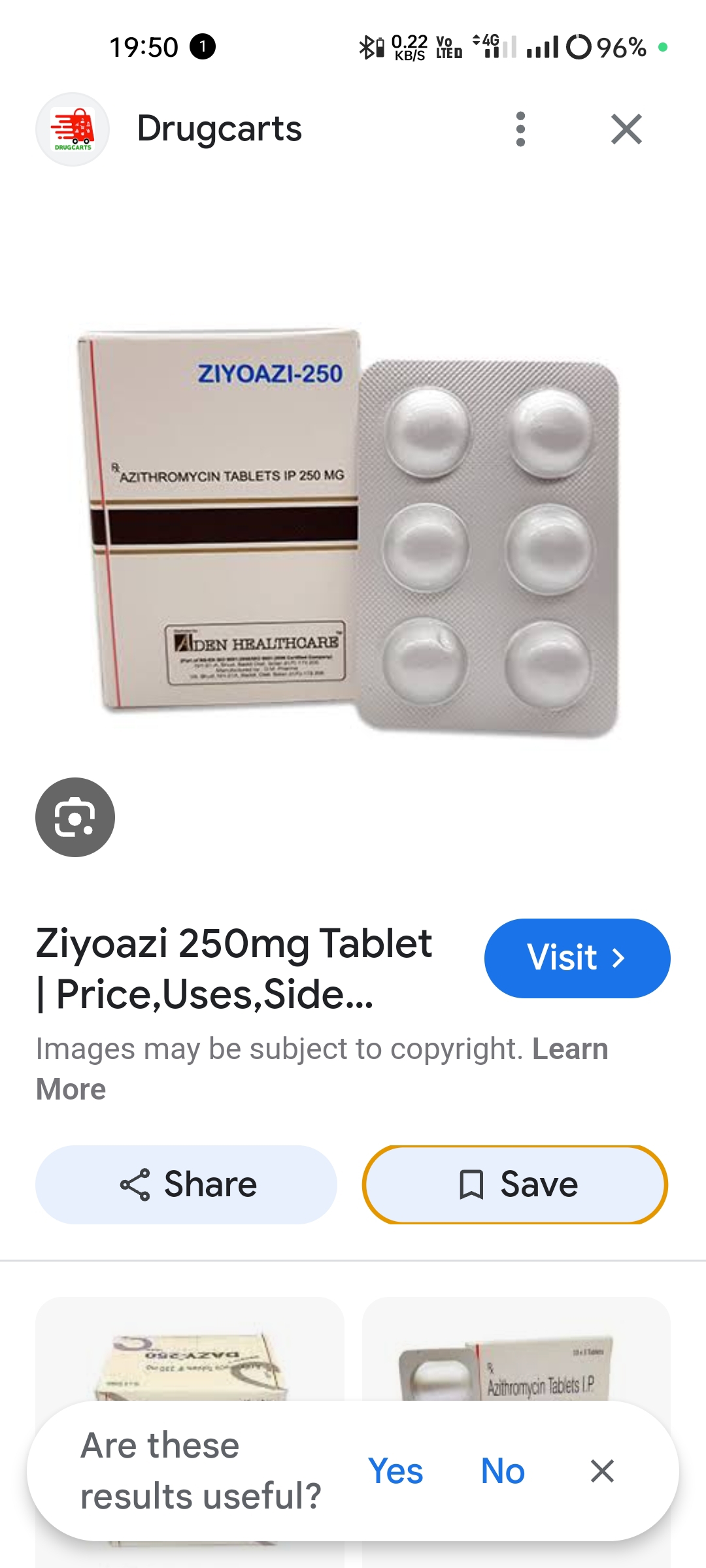Dismiss the results useful feedback prompt
This screenshot has width=706, height=1568.
click(602, 1471)
